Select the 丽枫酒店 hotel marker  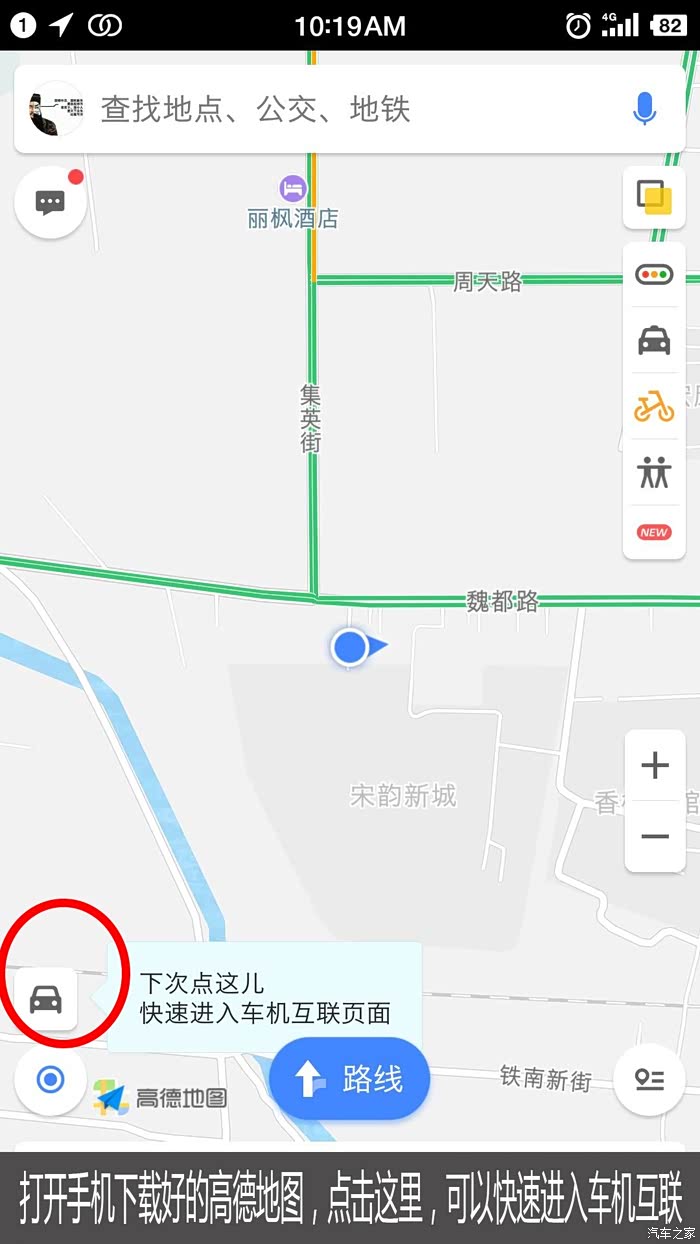292,188
